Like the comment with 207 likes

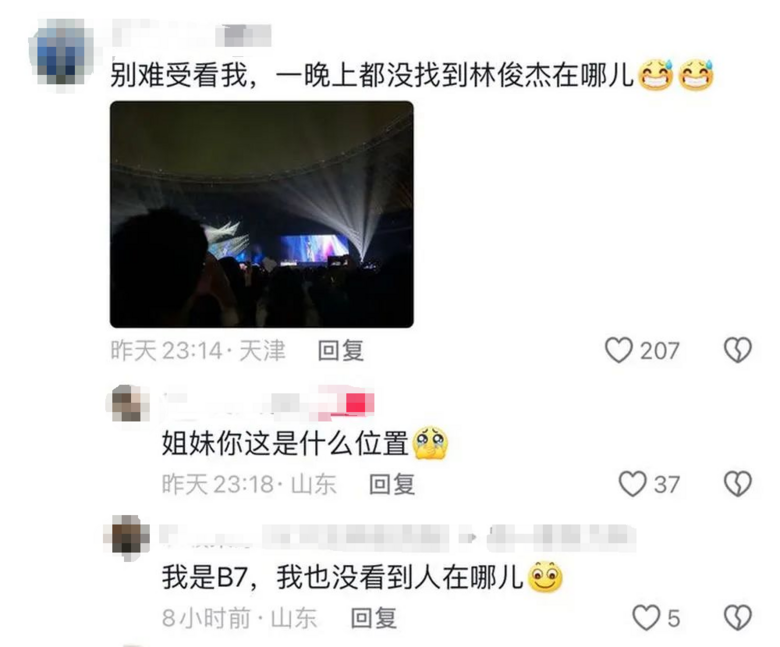[620, 351]
